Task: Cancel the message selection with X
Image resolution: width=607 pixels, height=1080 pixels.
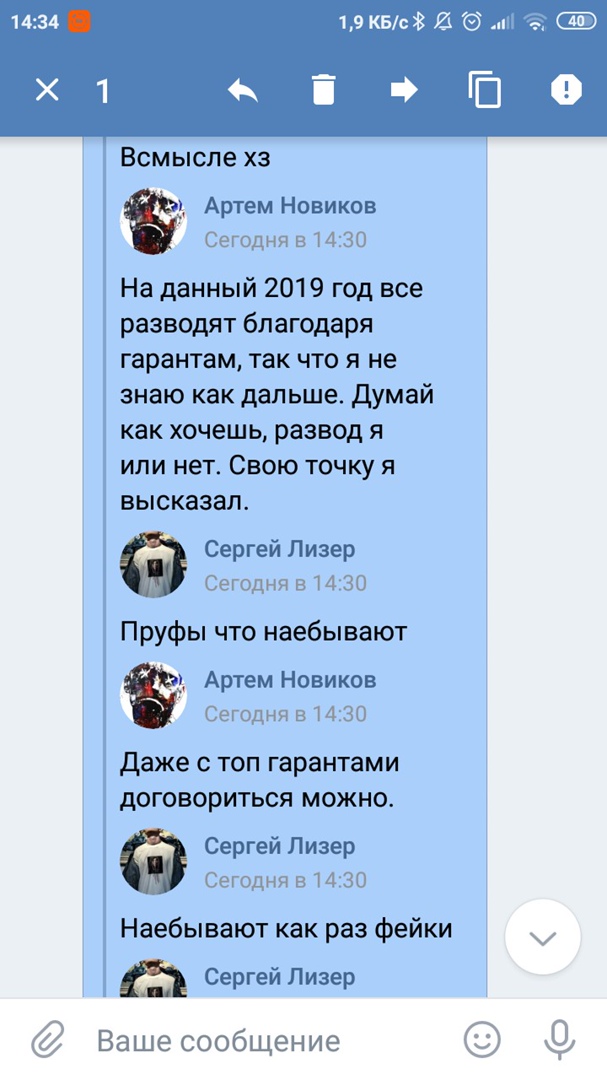Action: click(x=47, y=91)
